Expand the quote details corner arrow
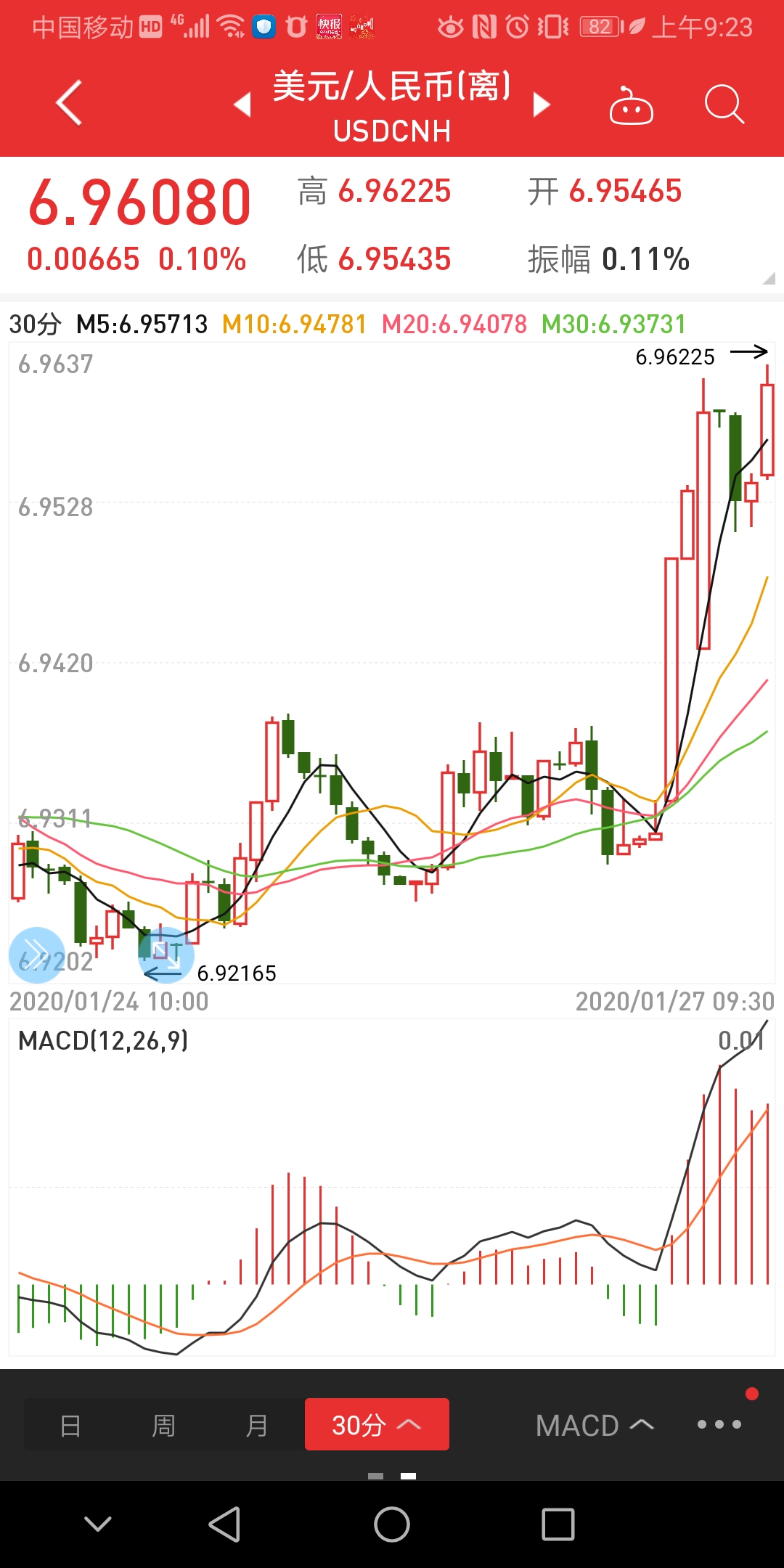This screenshot has height=1568, width=784. (769, 277)
